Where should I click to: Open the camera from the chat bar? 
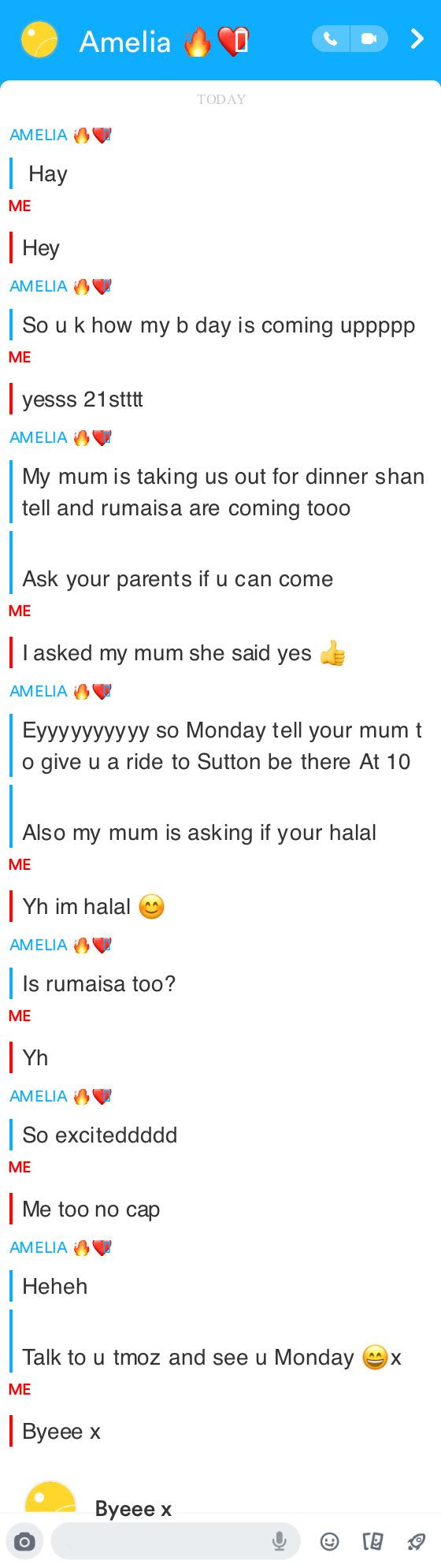pos(24,1541)
